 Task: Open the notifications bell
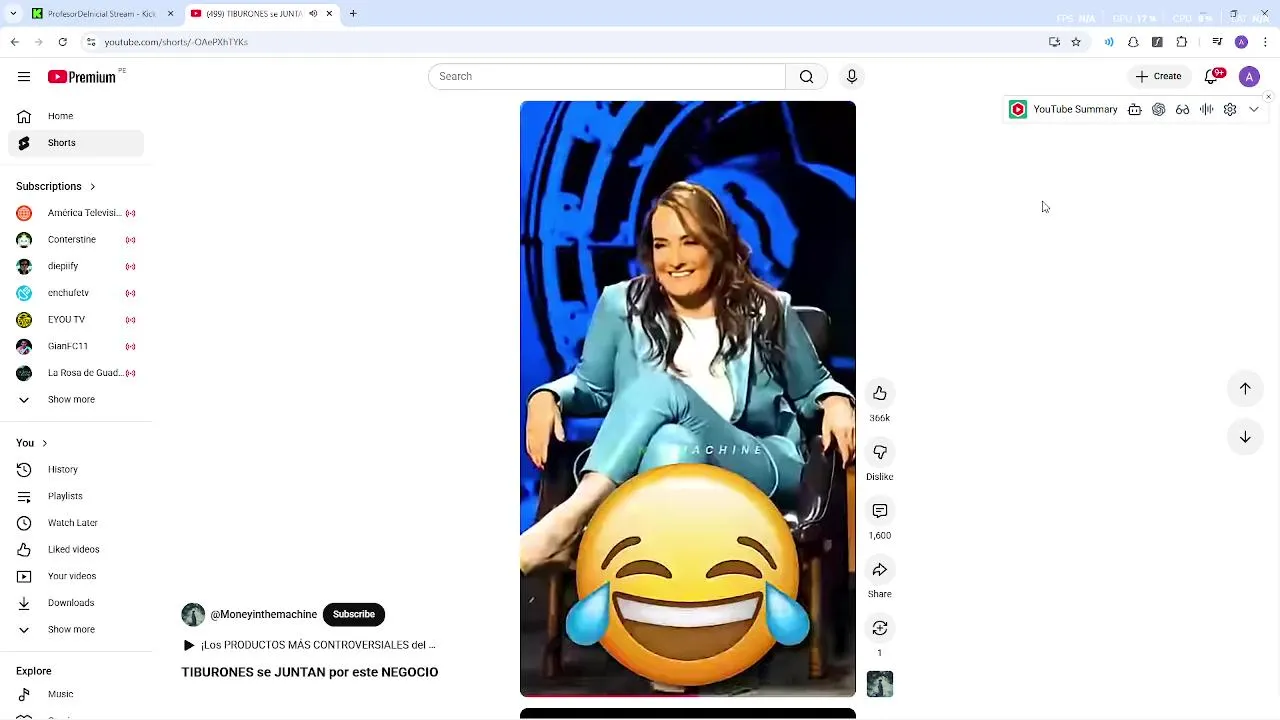(1211, 77)
